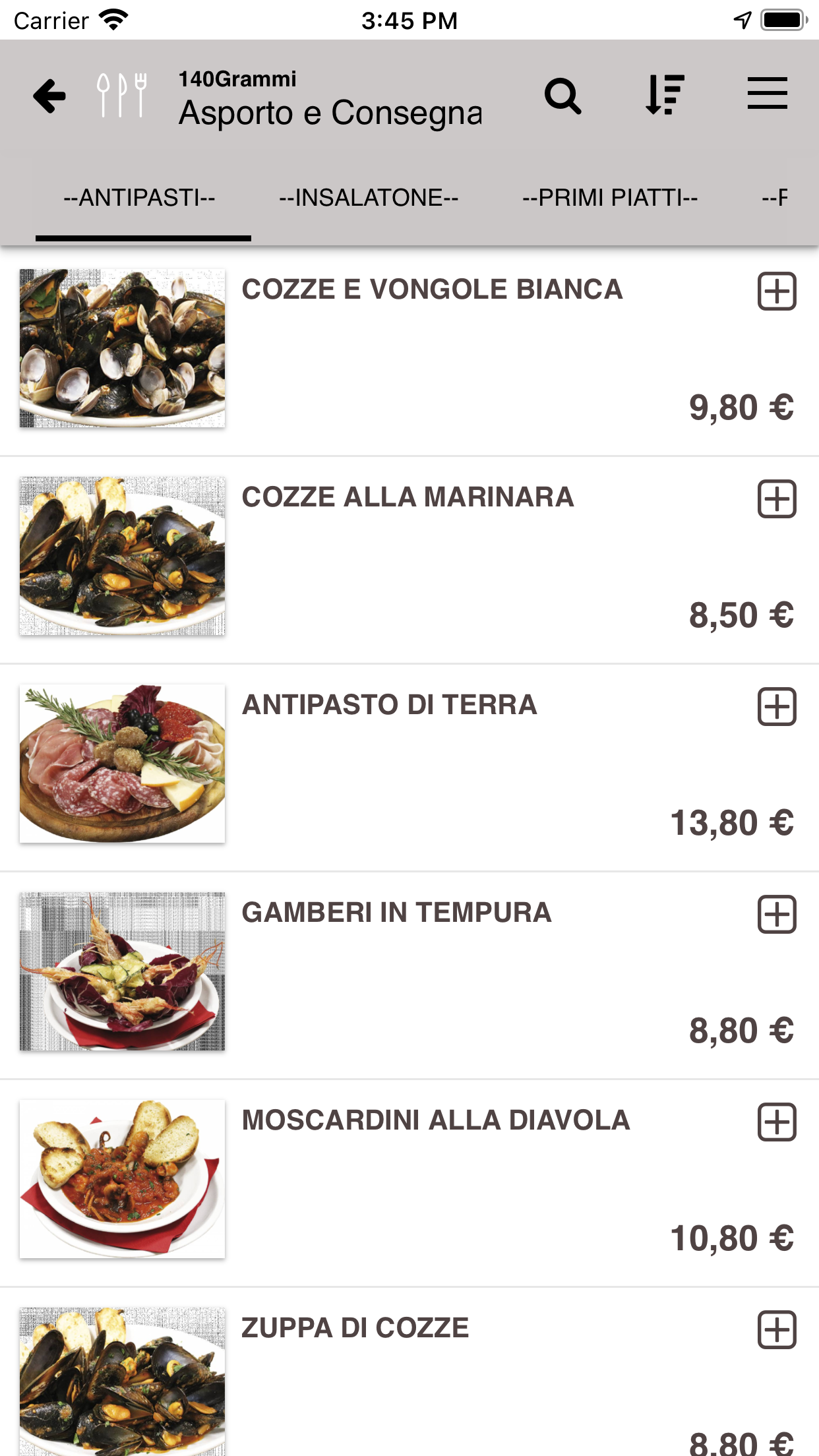The image size is (819, 1456).
Task: Add Moscardini alla Diavola to order
Action: click(x=777, y=1122)
